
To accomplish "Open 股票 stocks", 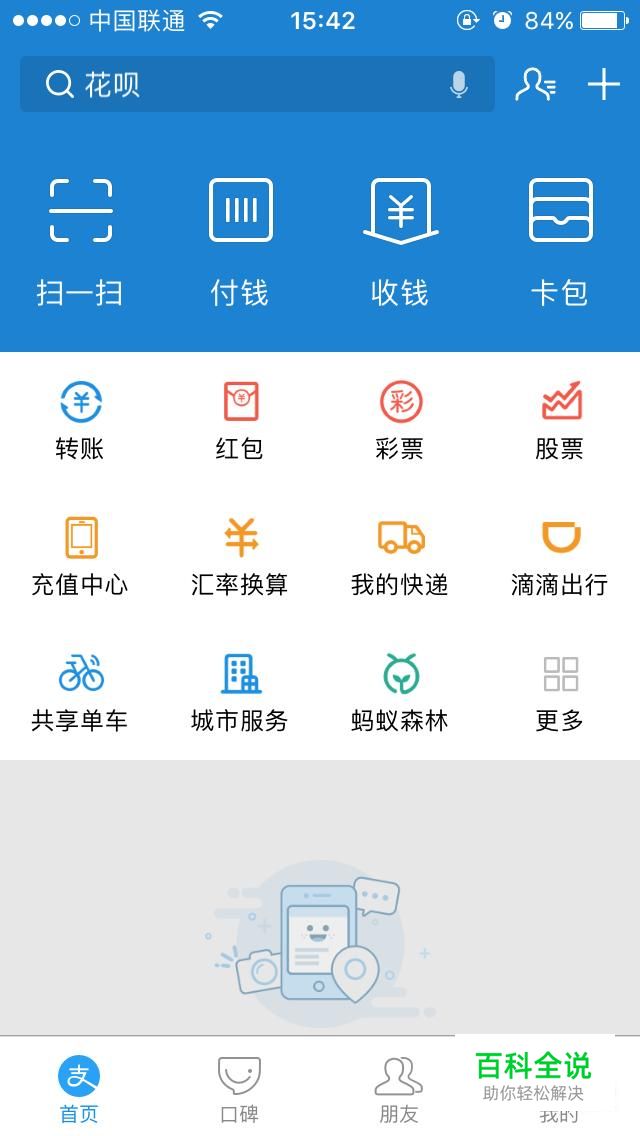I will tap(560, 420).
